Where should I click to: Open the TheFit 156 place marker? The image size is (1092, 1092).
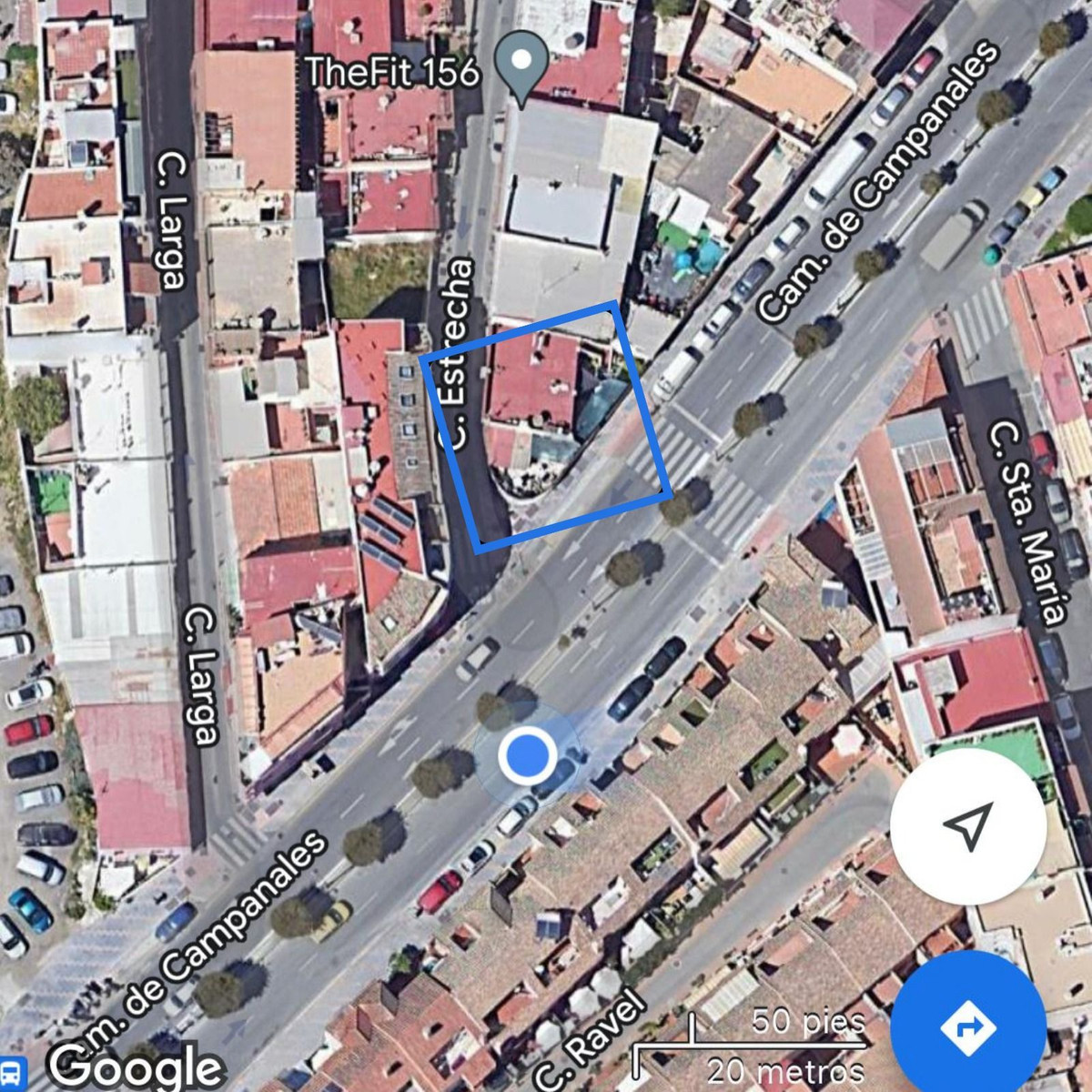pos(521,65)
